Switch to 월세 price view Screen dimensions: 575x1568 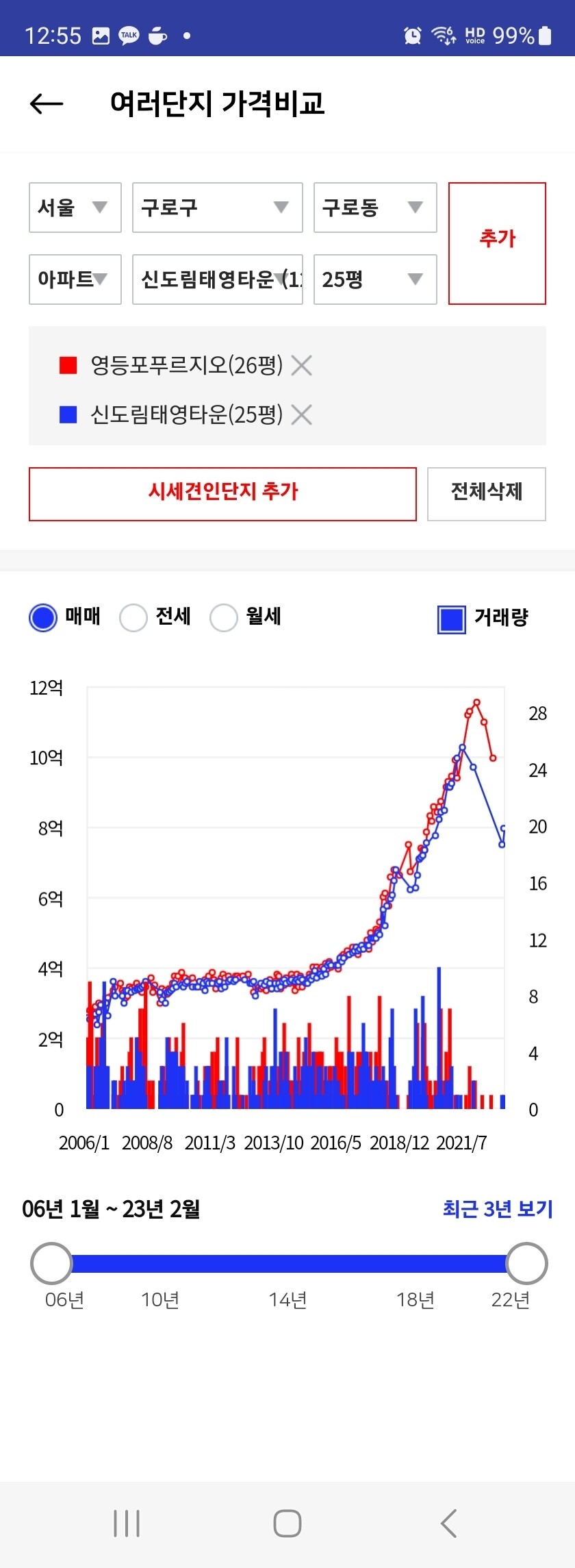pos(224,617)
